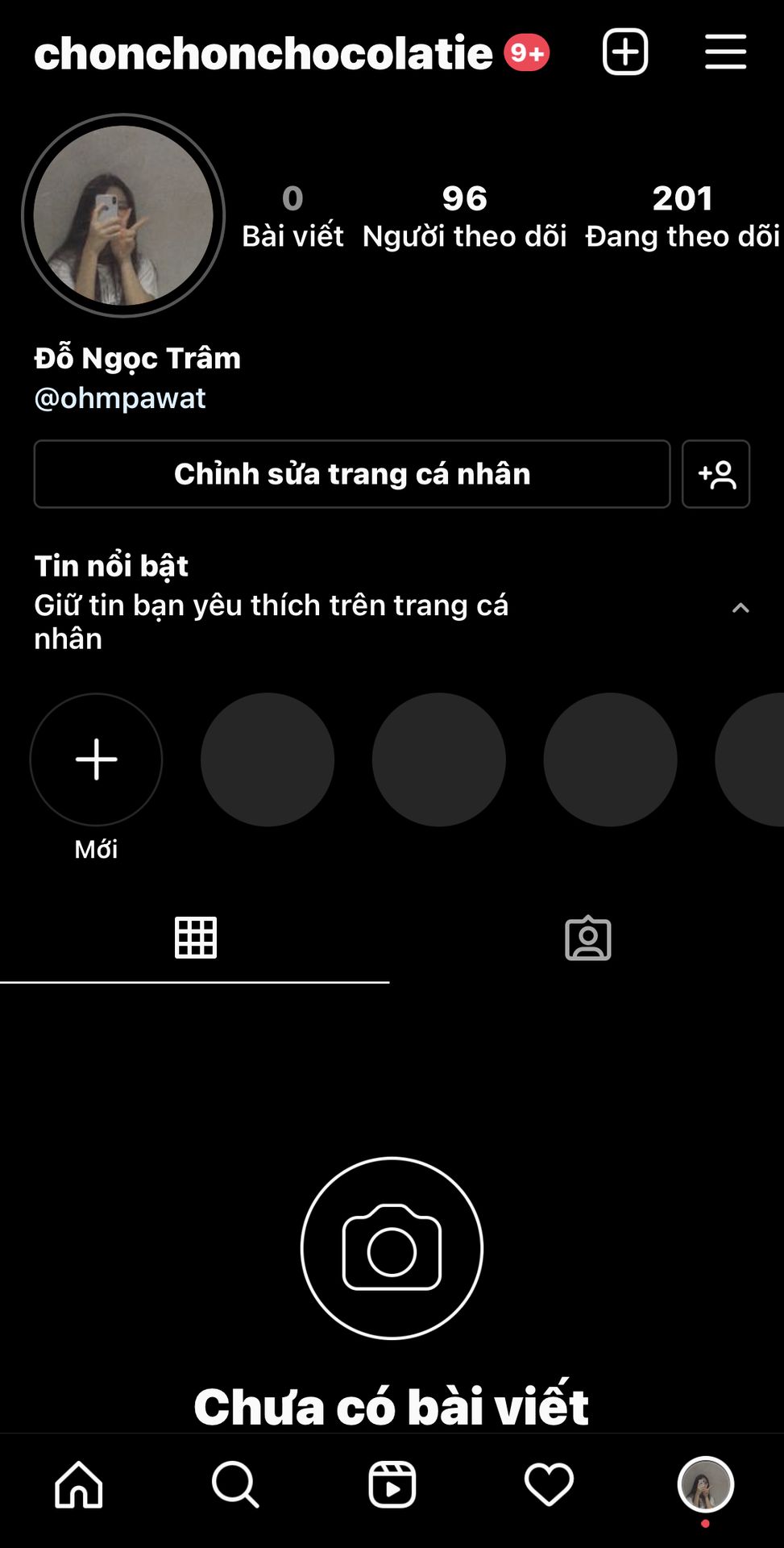Open the discover people icon button

click(x=716, y=474)
